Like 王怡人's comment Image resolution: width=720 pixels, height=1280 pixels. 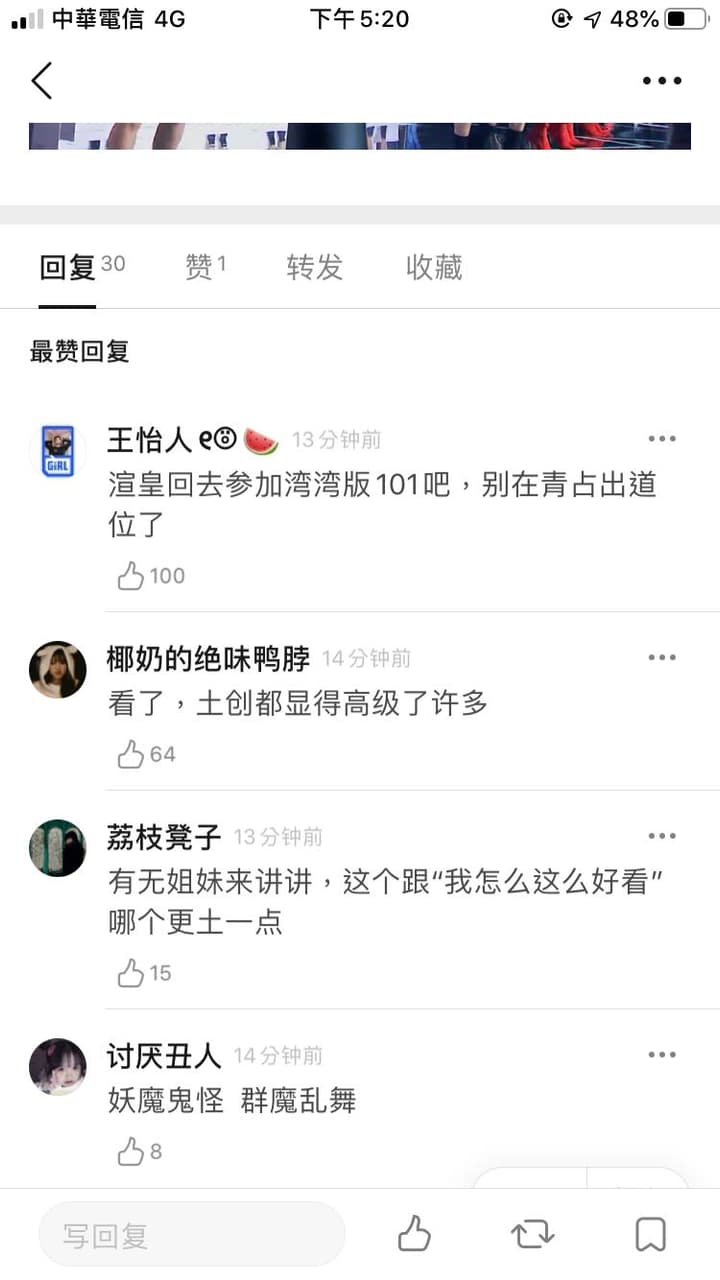[131, 575]
